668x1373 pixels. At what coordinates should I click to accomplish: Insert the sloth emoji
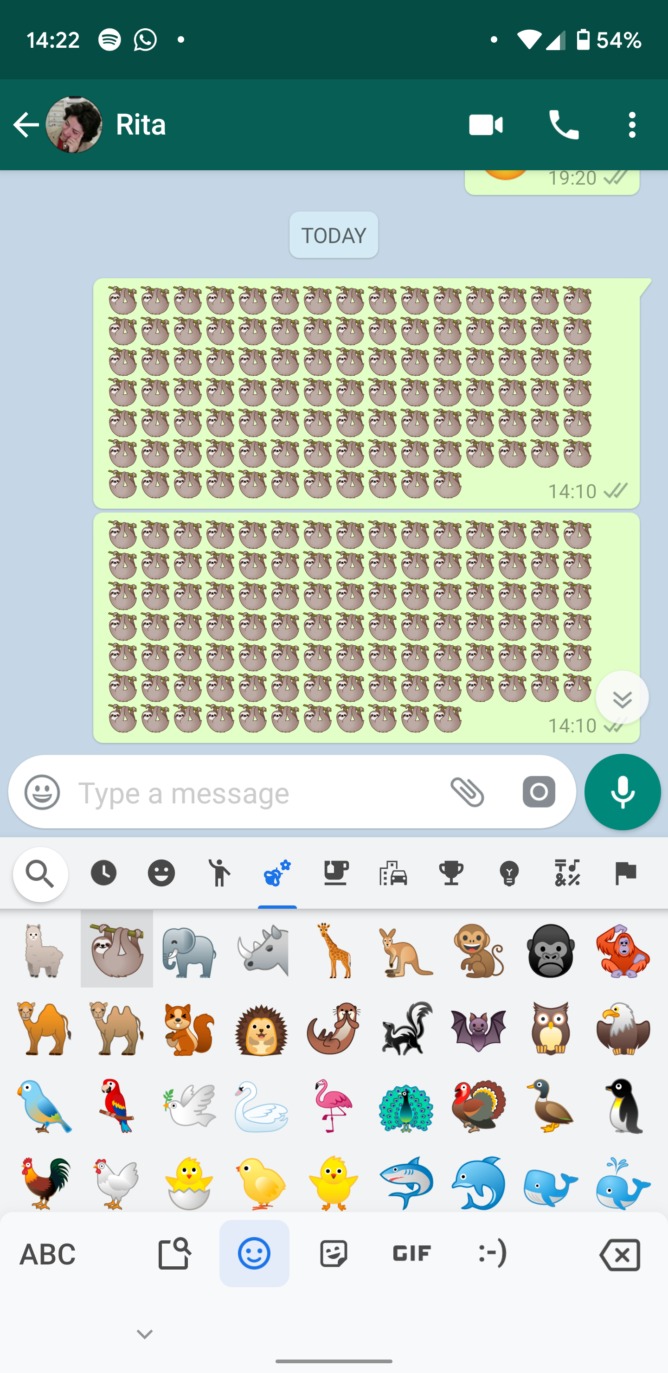tap(117, 949)
